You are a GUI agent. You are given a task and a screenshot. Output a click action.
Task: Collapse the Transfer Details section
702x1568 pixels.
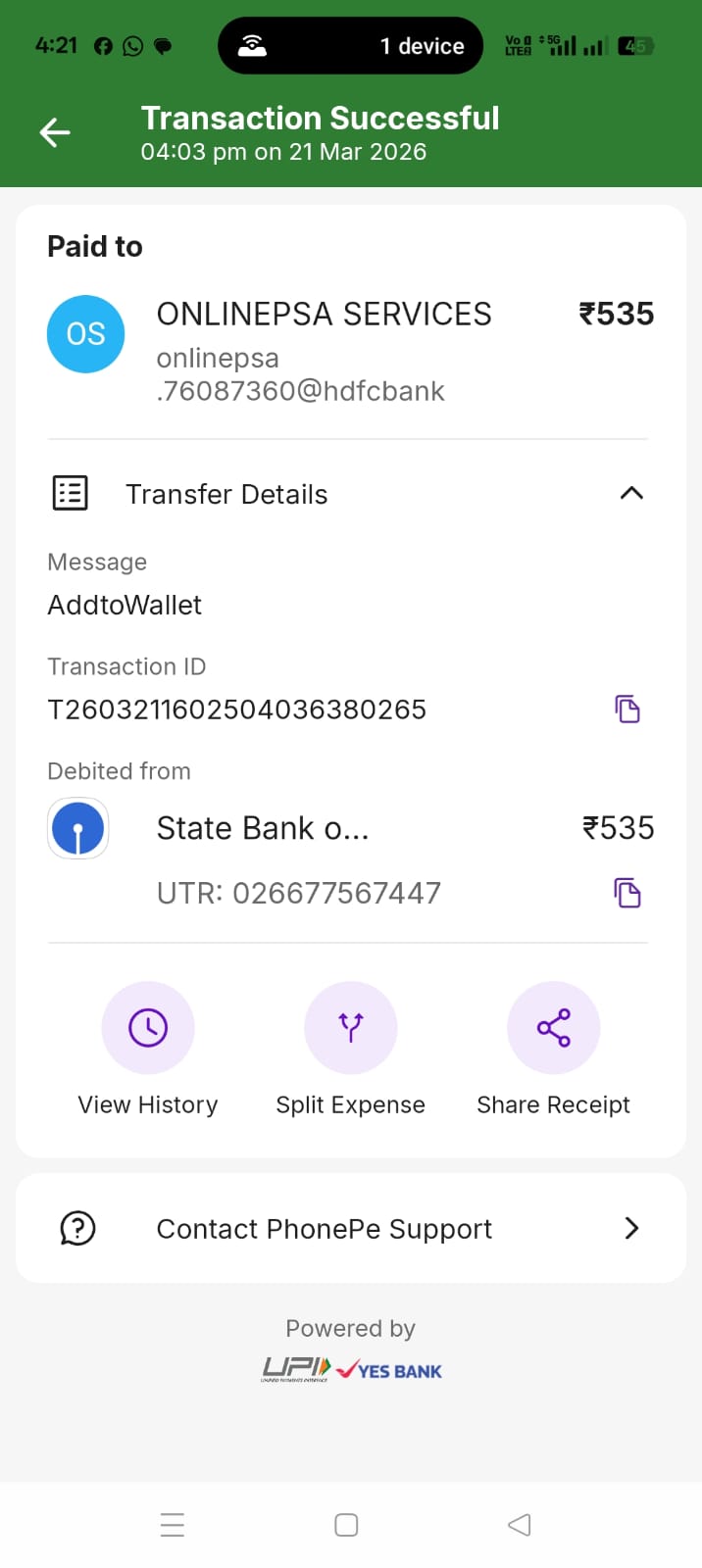tap(631, 493)
